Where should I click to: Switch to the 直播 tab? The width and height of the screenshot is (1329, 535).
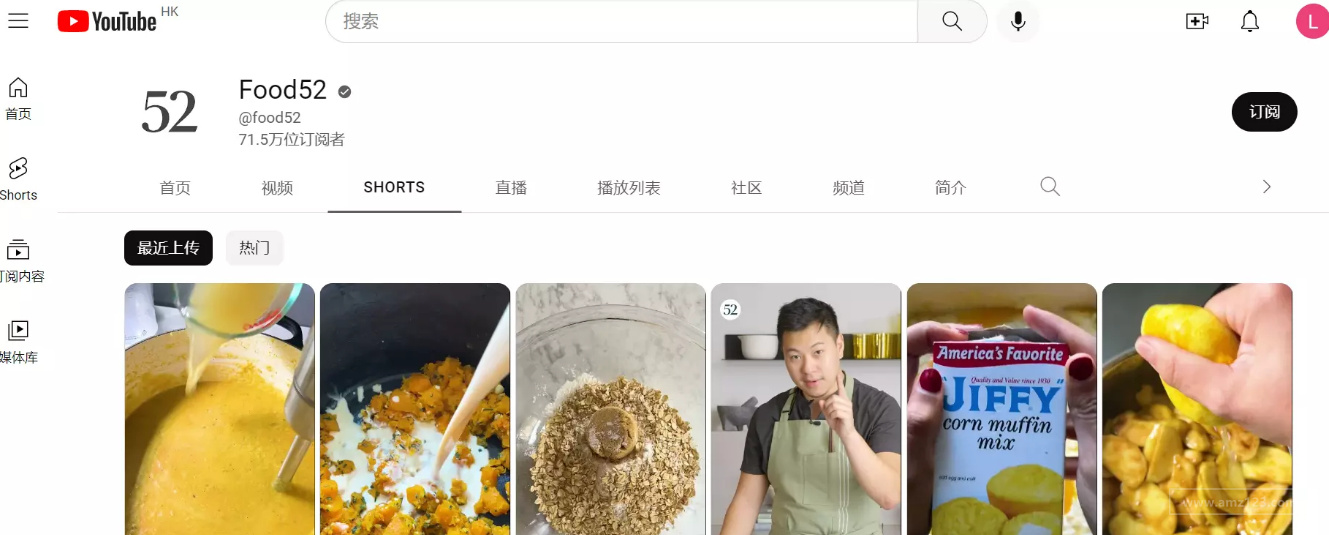click(x=511, y=188)
